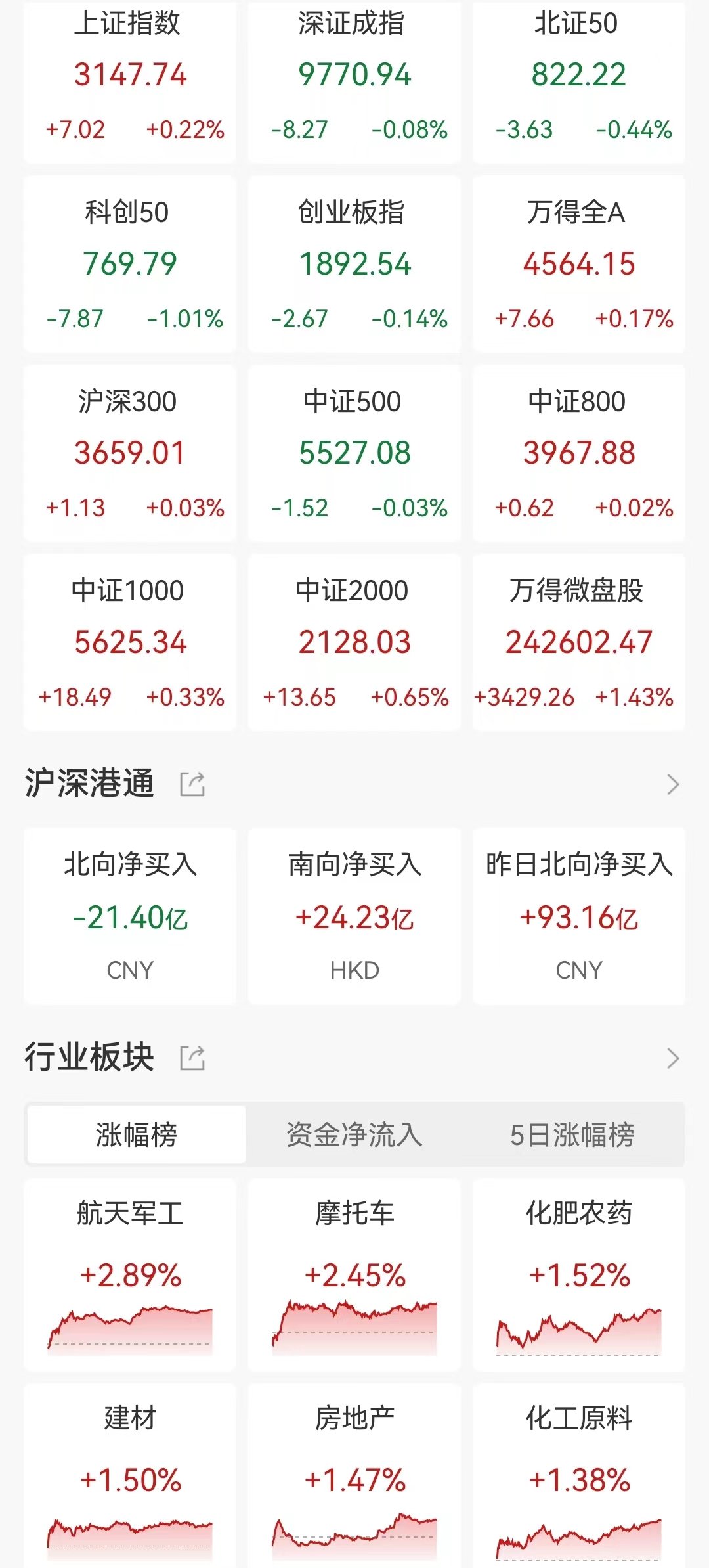The image size is (709, 1568).
Task: View 创业板指 index details
Action: [x=354, y=264]
